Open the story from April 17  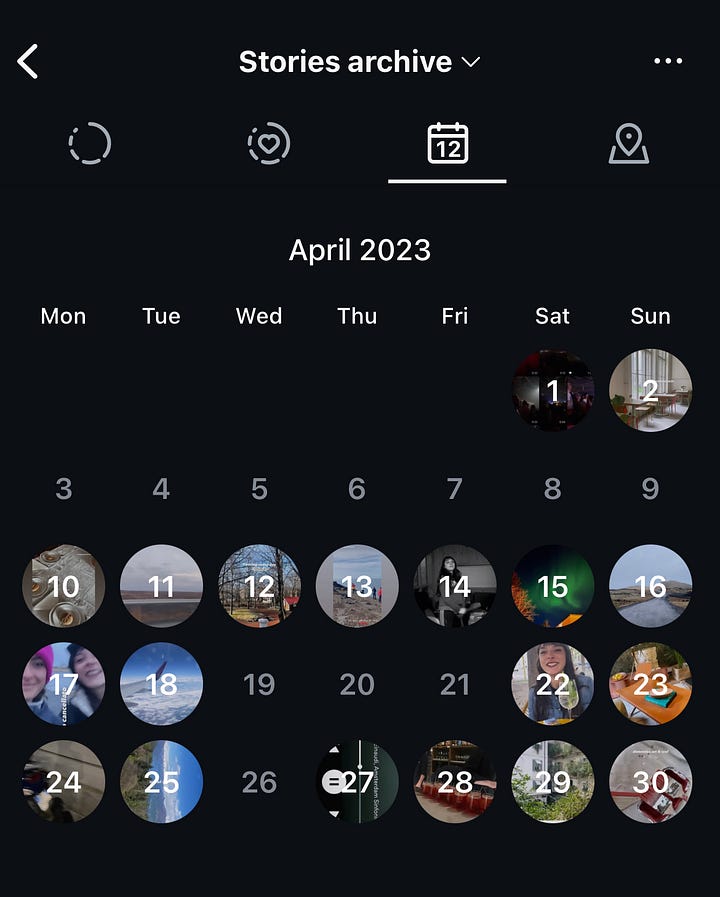coord(64,684)
